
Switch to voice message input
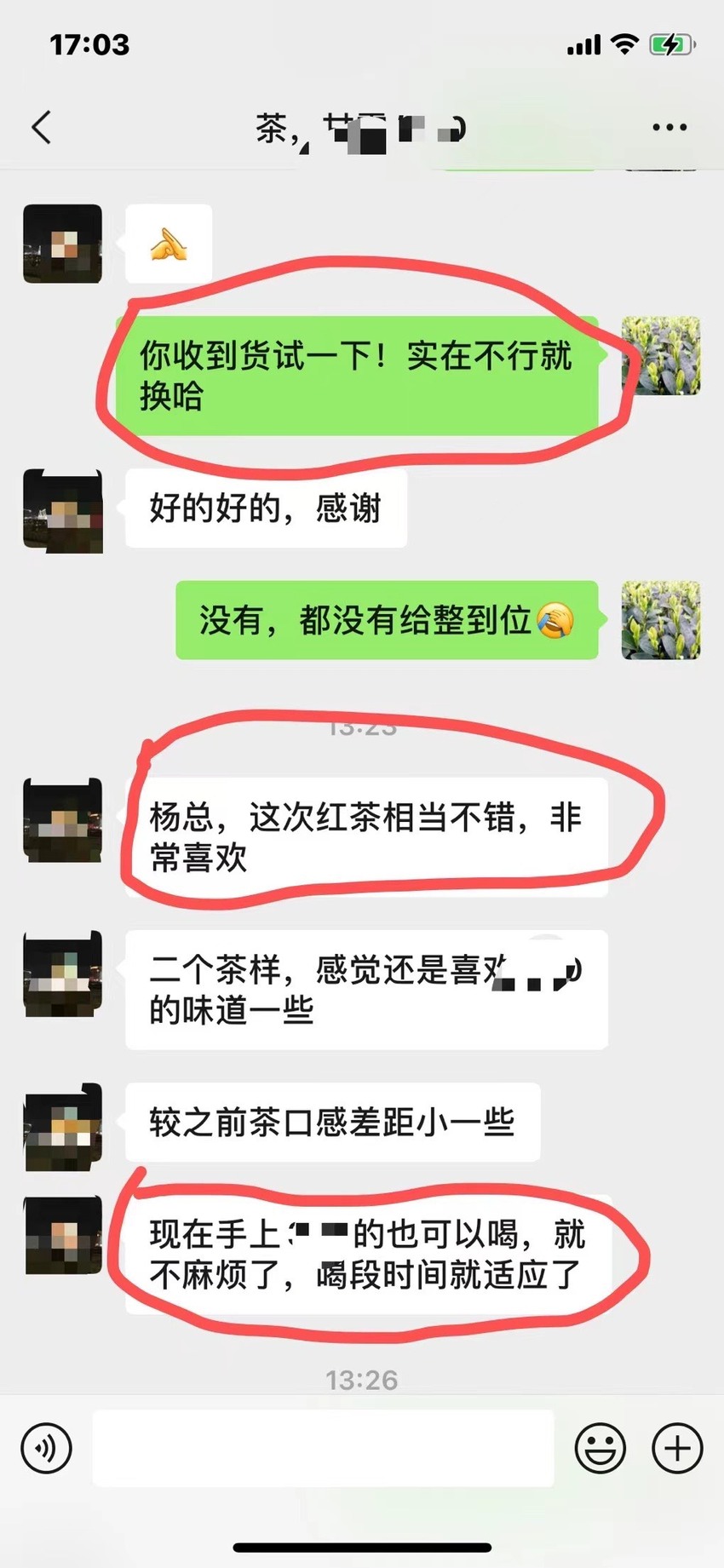pyautogui.click(x=47, y=1448)
